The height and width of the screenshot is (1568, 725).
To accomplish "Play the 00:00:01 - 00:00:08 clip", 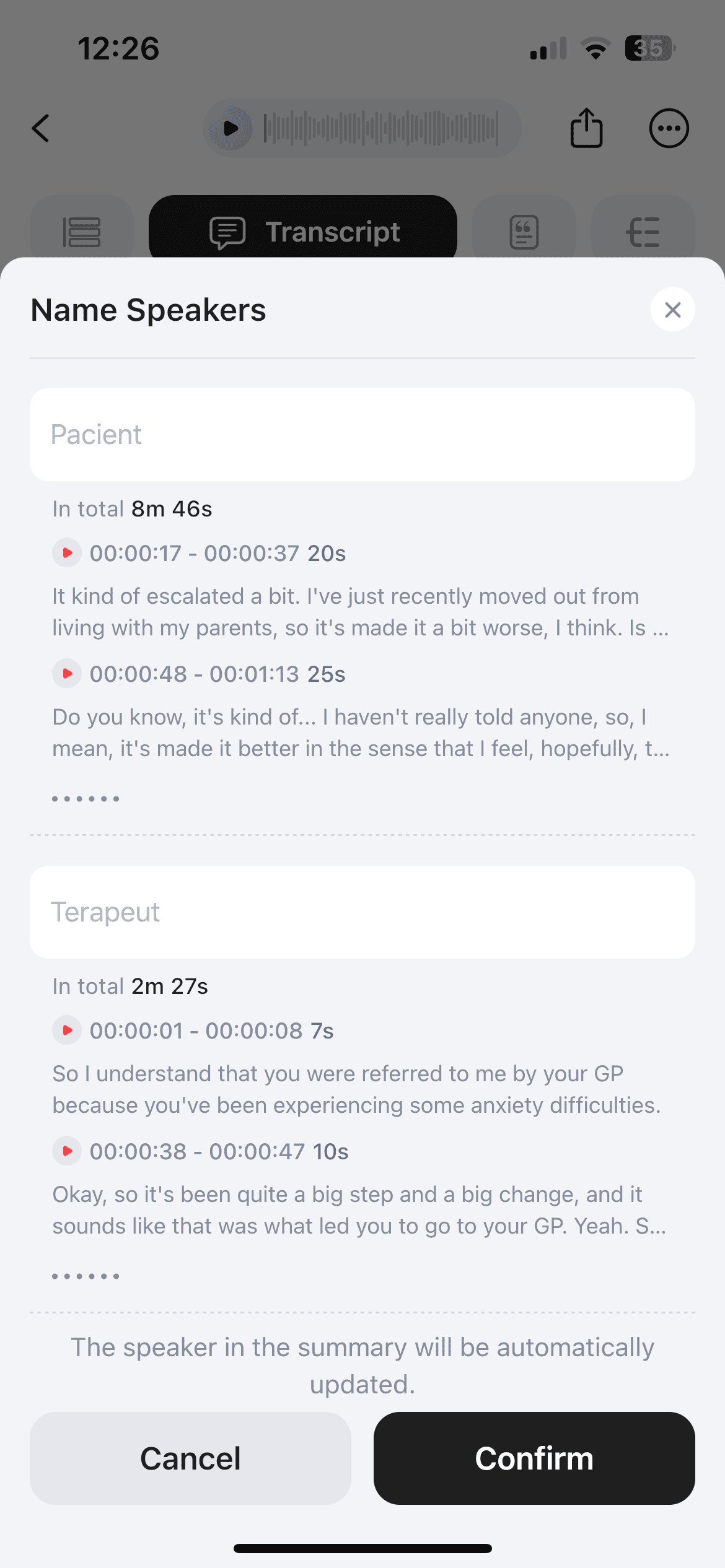I will (67, 1030).
